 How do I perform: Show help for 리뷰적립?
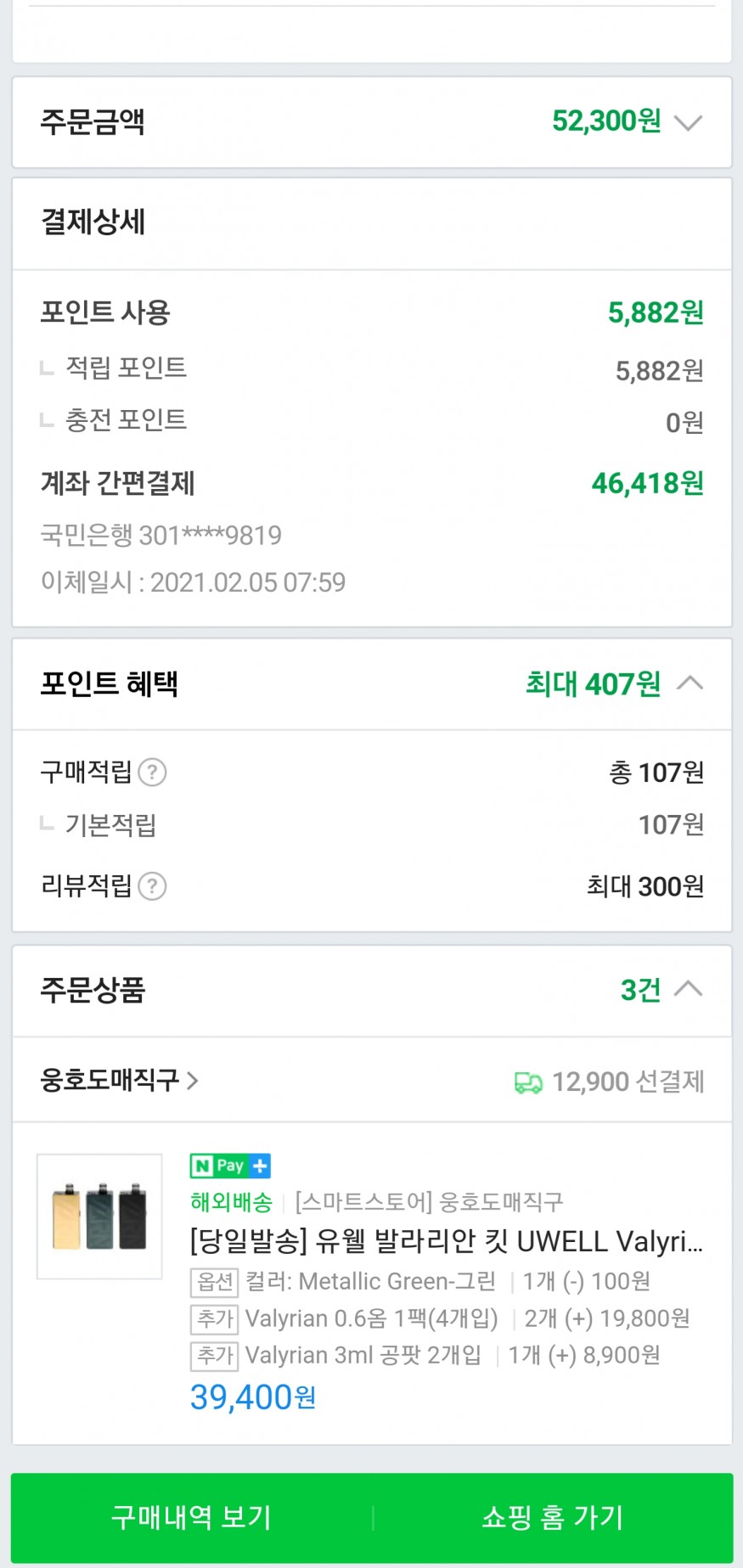pyautogui.click(x=152, y=886)
